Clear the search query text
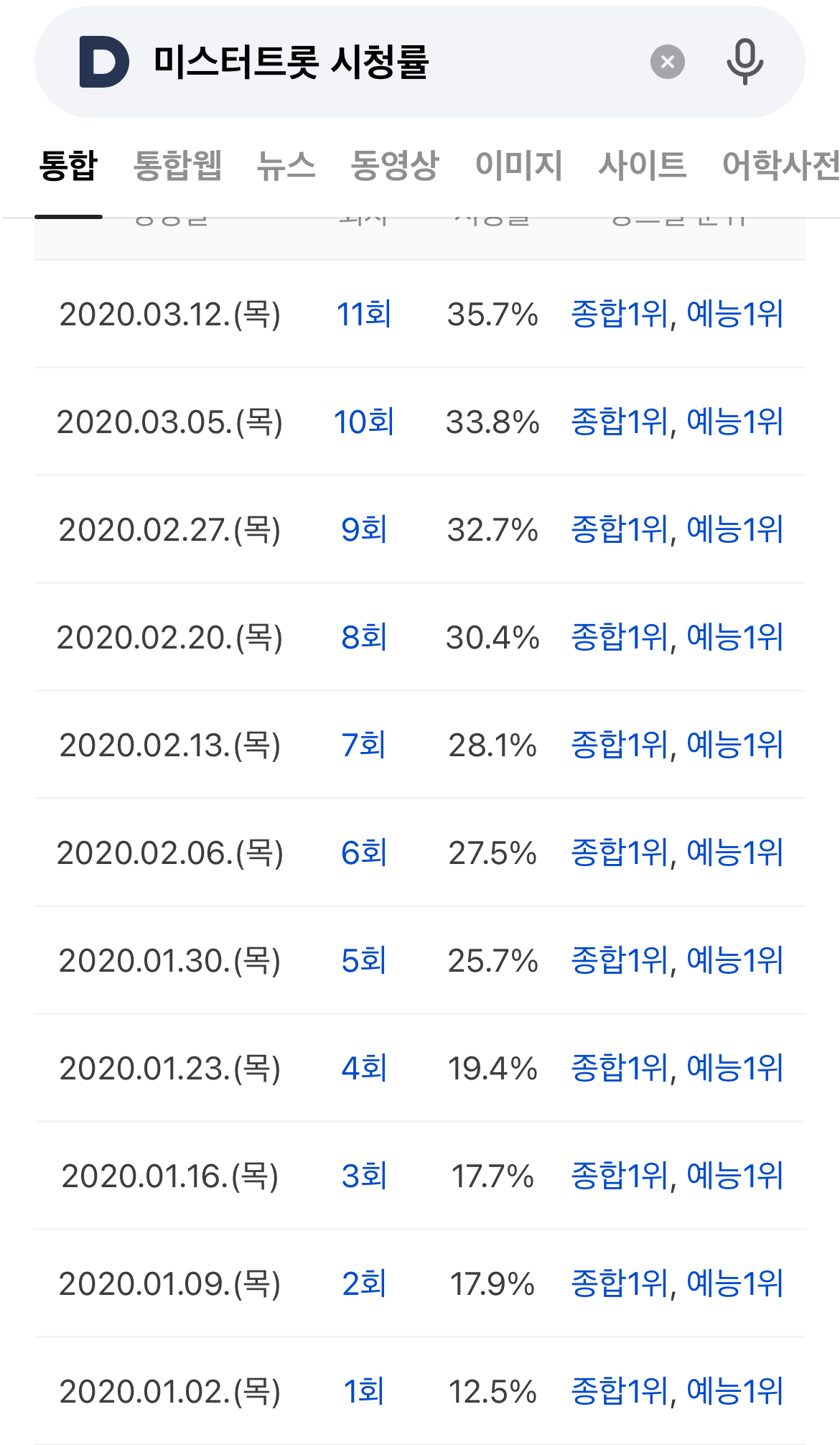 coord(667,62)
